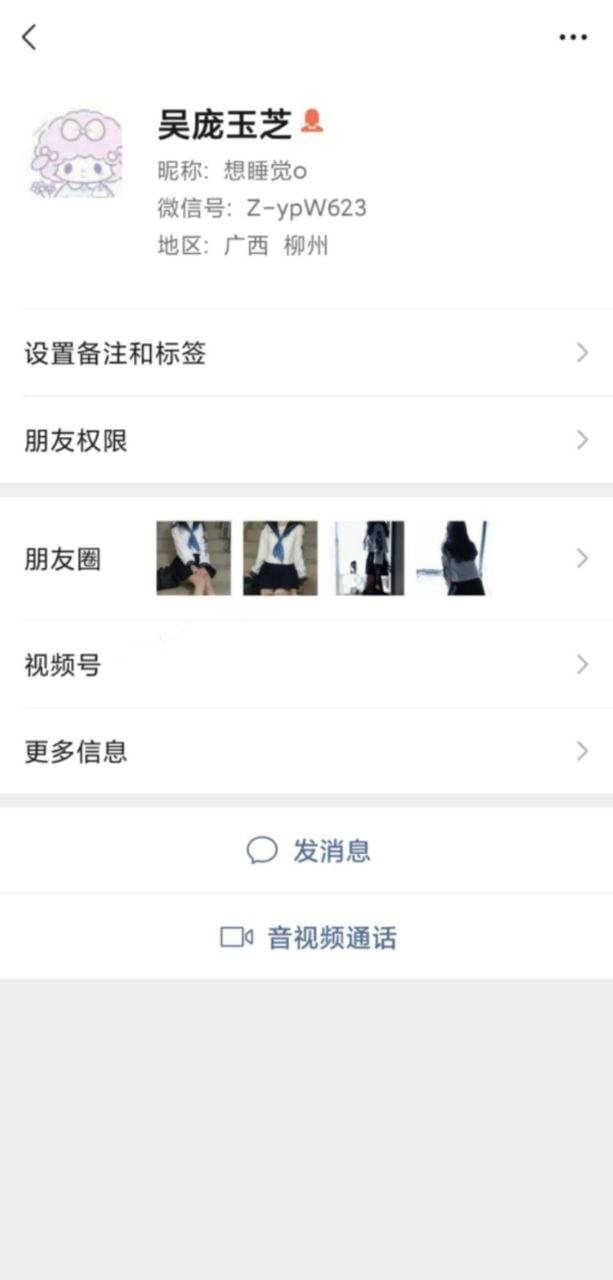Tap 发消息 to send a message

(x=308, y=851)
